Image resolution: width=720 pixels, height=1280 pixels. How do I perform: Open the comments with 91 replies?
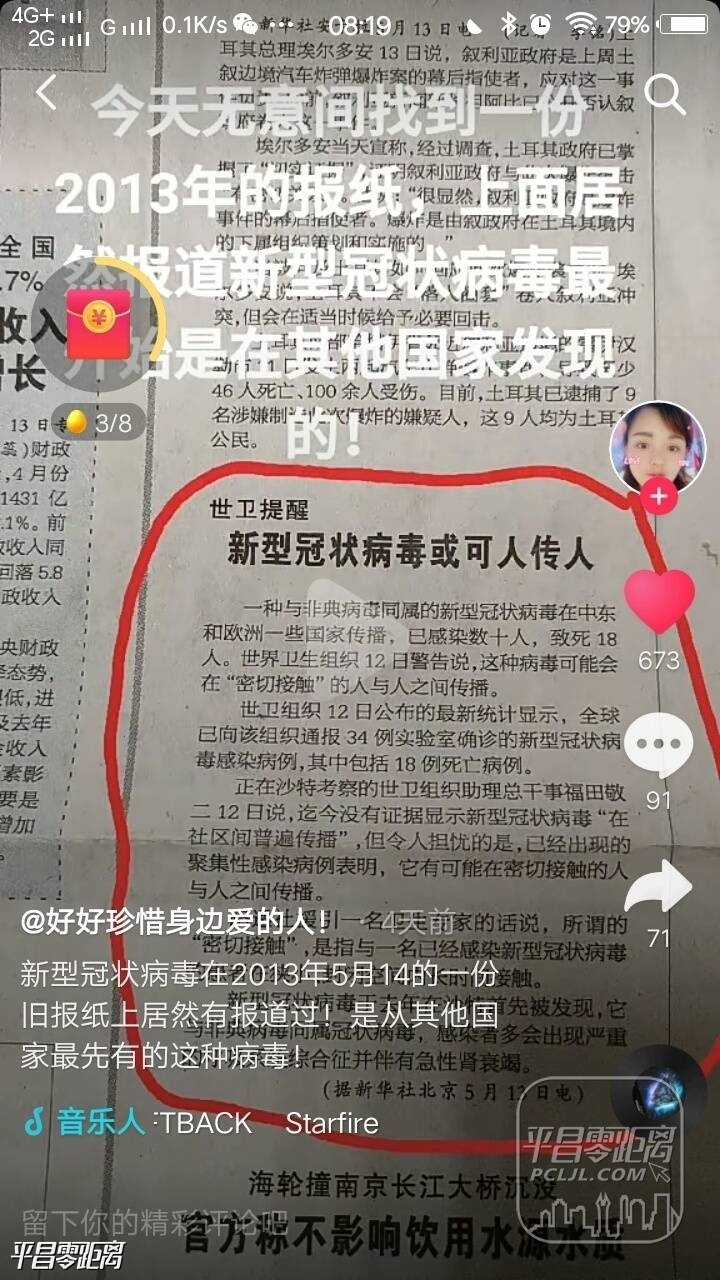(x=657, y=747)
